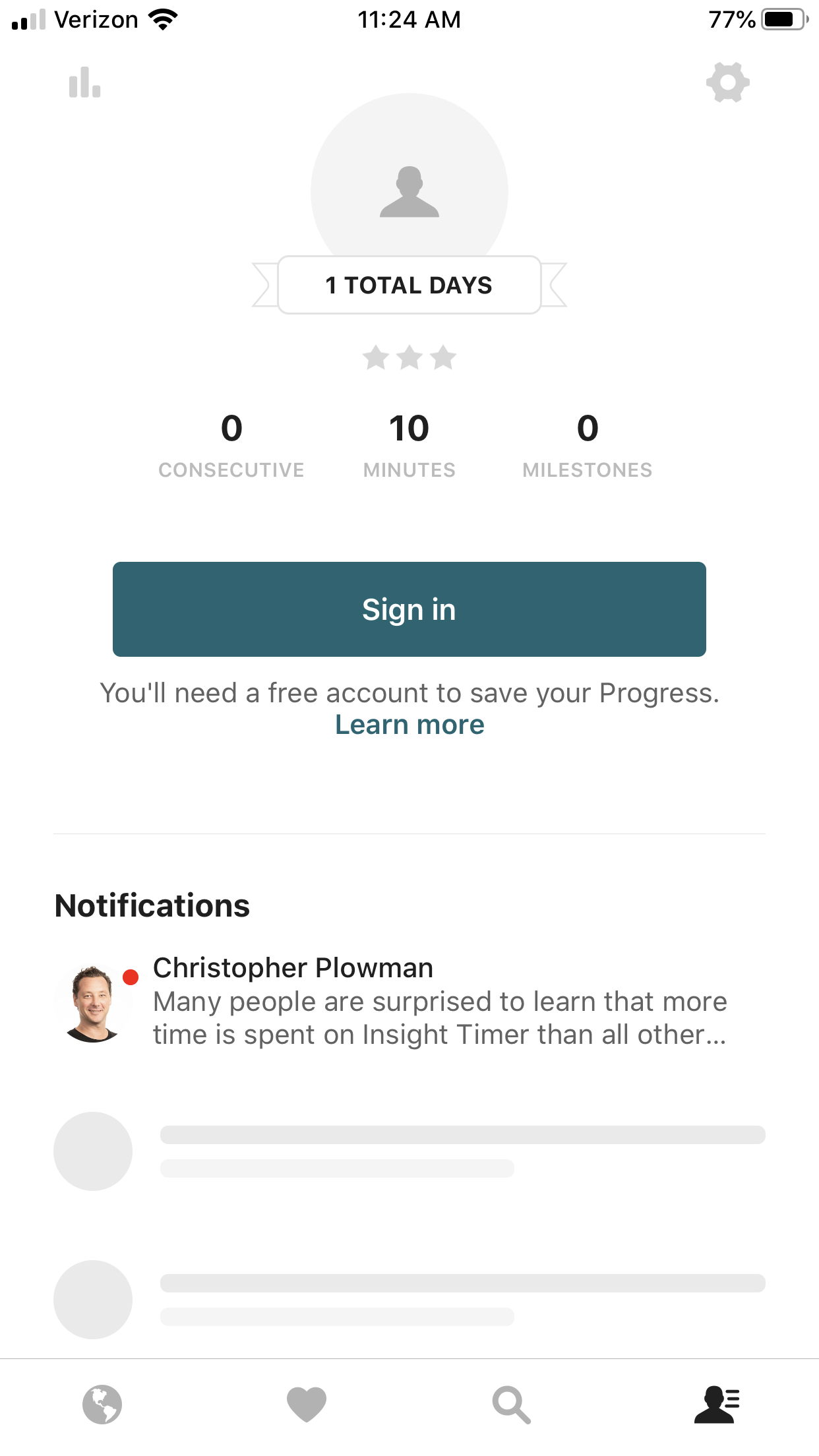Viewport: 819px width, 1456px height.
Task: Switch to the globe home tab
Action: 102,1405
